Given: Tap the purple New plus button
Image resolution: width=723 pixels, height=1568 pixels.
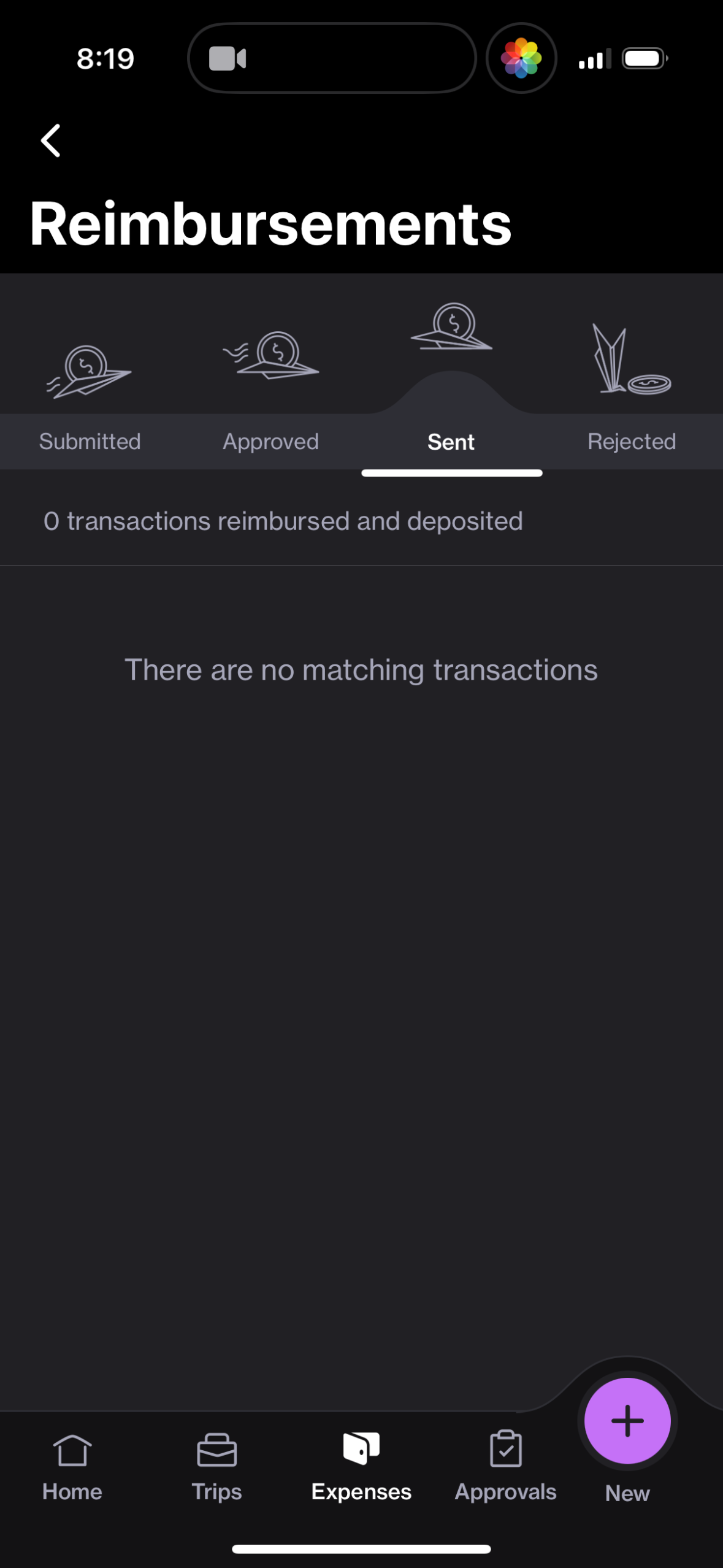Looking at the screenshot, I should pos(627,1420).
